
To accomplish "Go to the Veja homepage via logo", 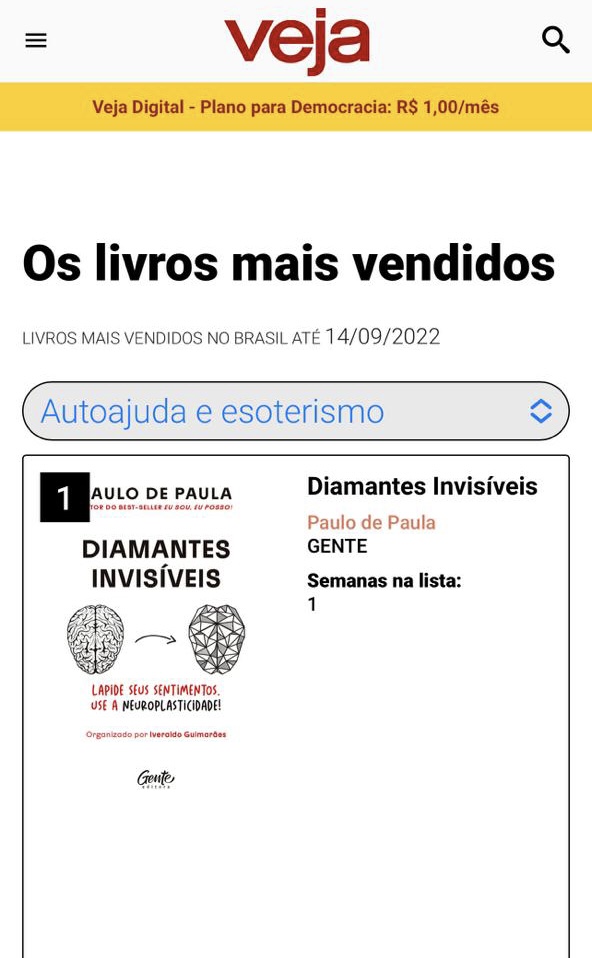I will click(297, 40).
